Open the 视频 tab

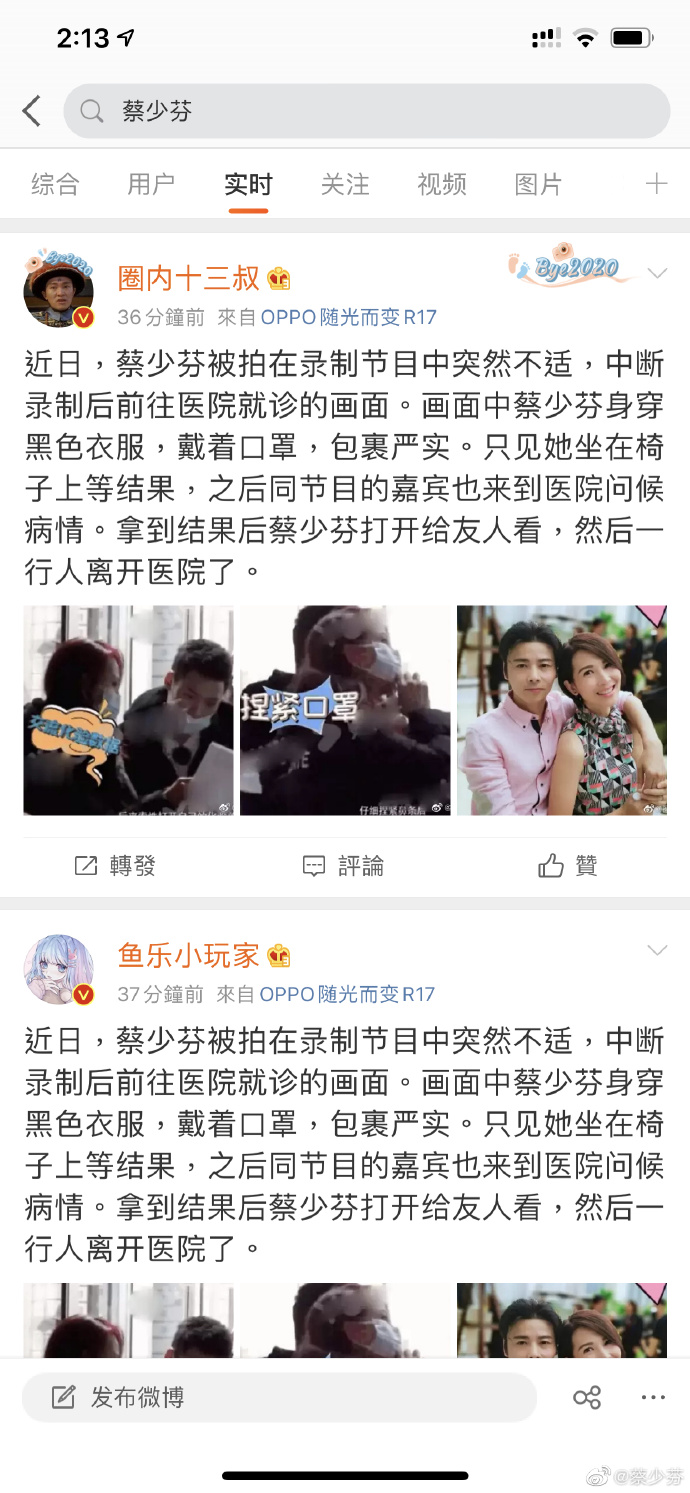(x=442, y=184)
